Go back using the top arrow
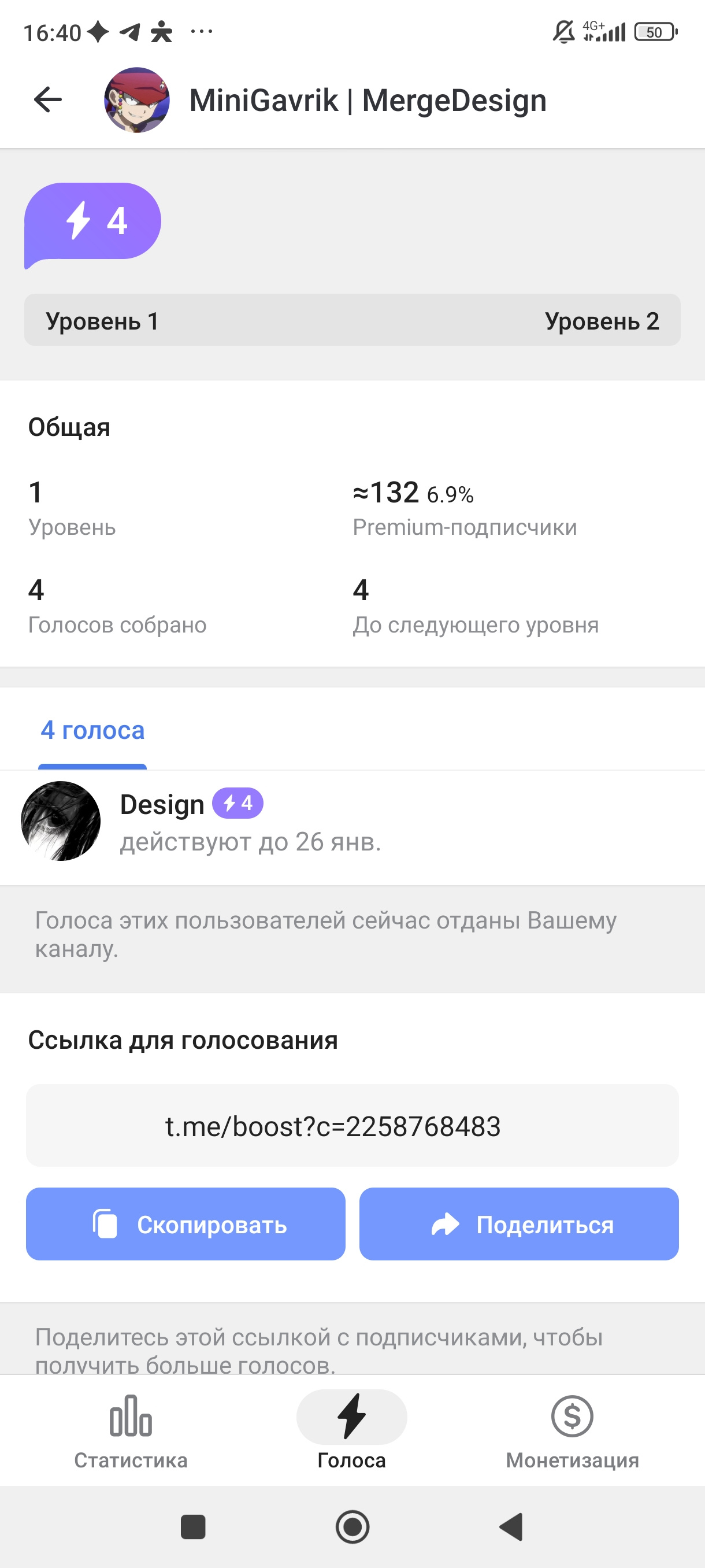The image size is (705, 1568). (48, 100)
